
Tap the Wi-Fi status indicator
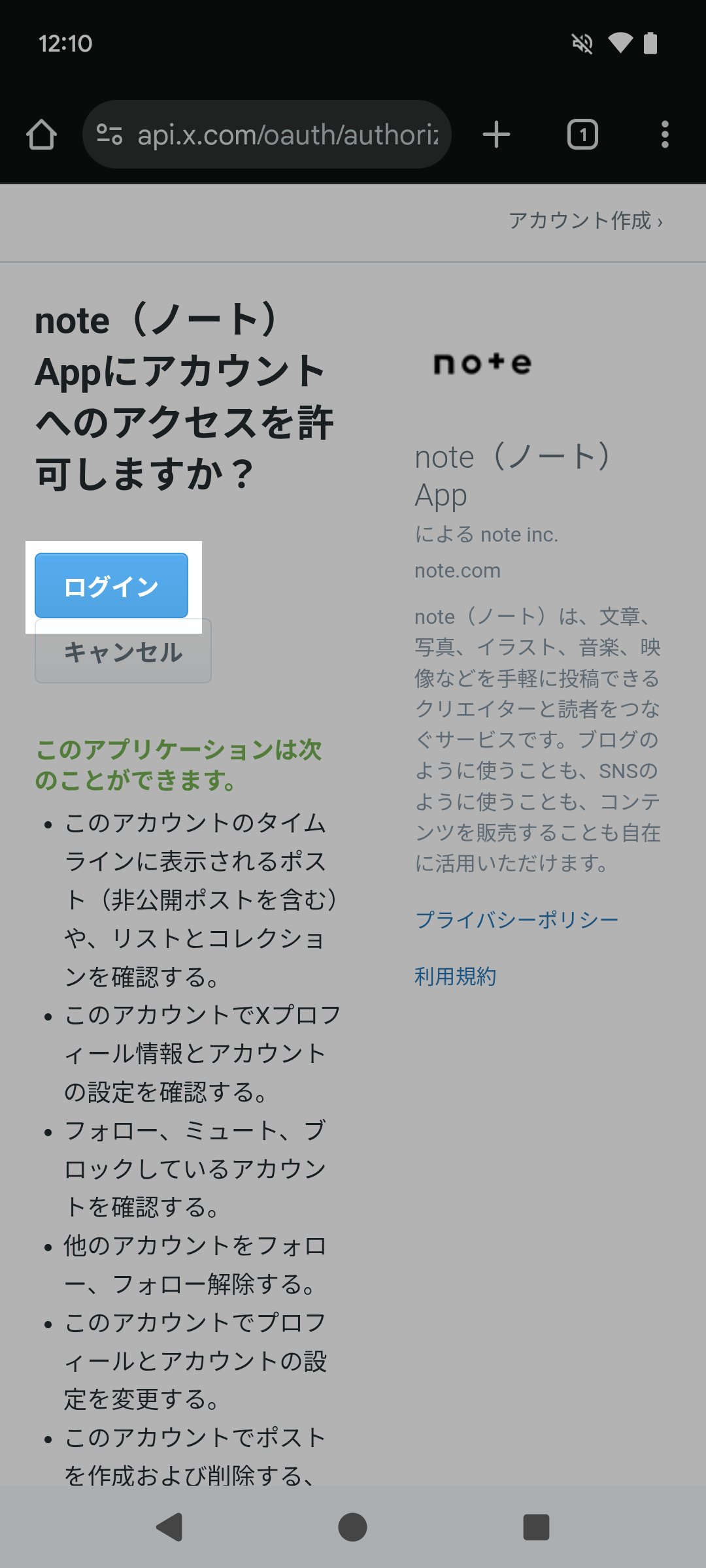619,42
